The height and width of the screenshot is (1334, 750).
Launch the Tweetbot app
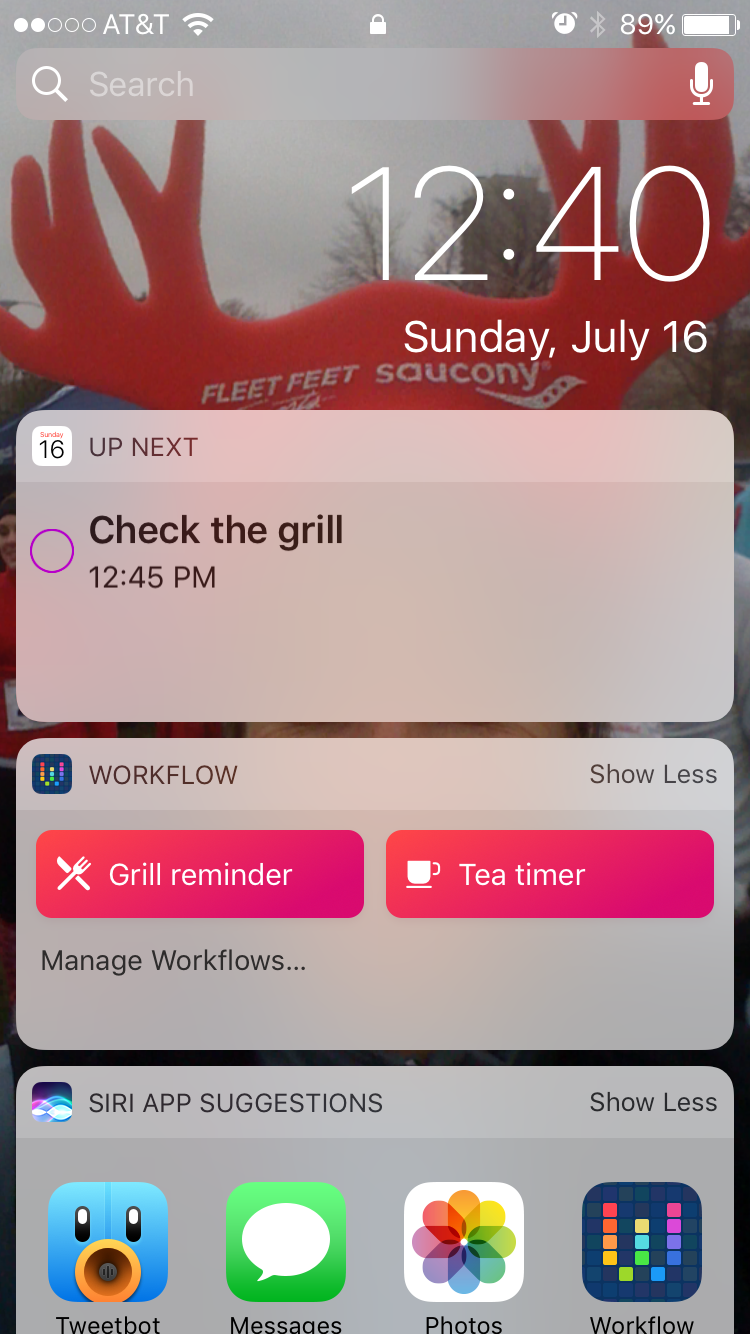click(108, 1242)
